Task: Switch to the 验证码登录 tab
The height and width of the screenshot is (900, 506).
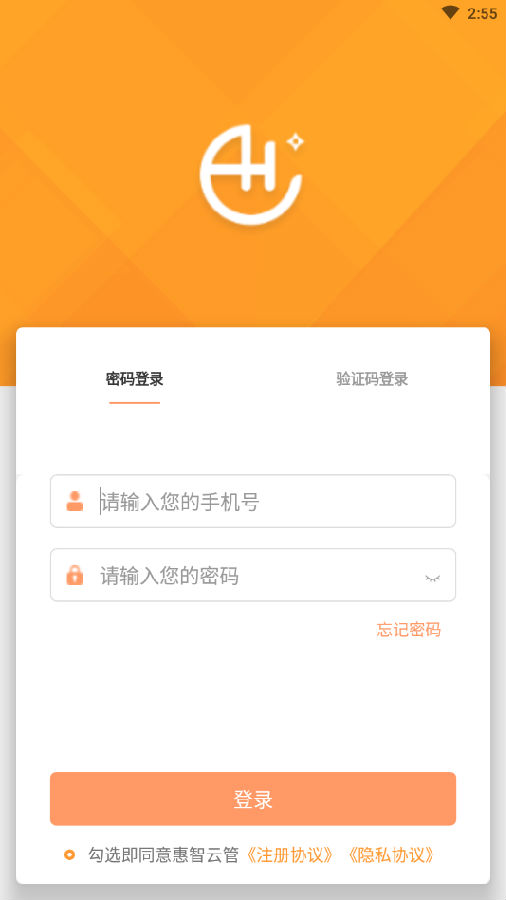Action: point(372,379)
